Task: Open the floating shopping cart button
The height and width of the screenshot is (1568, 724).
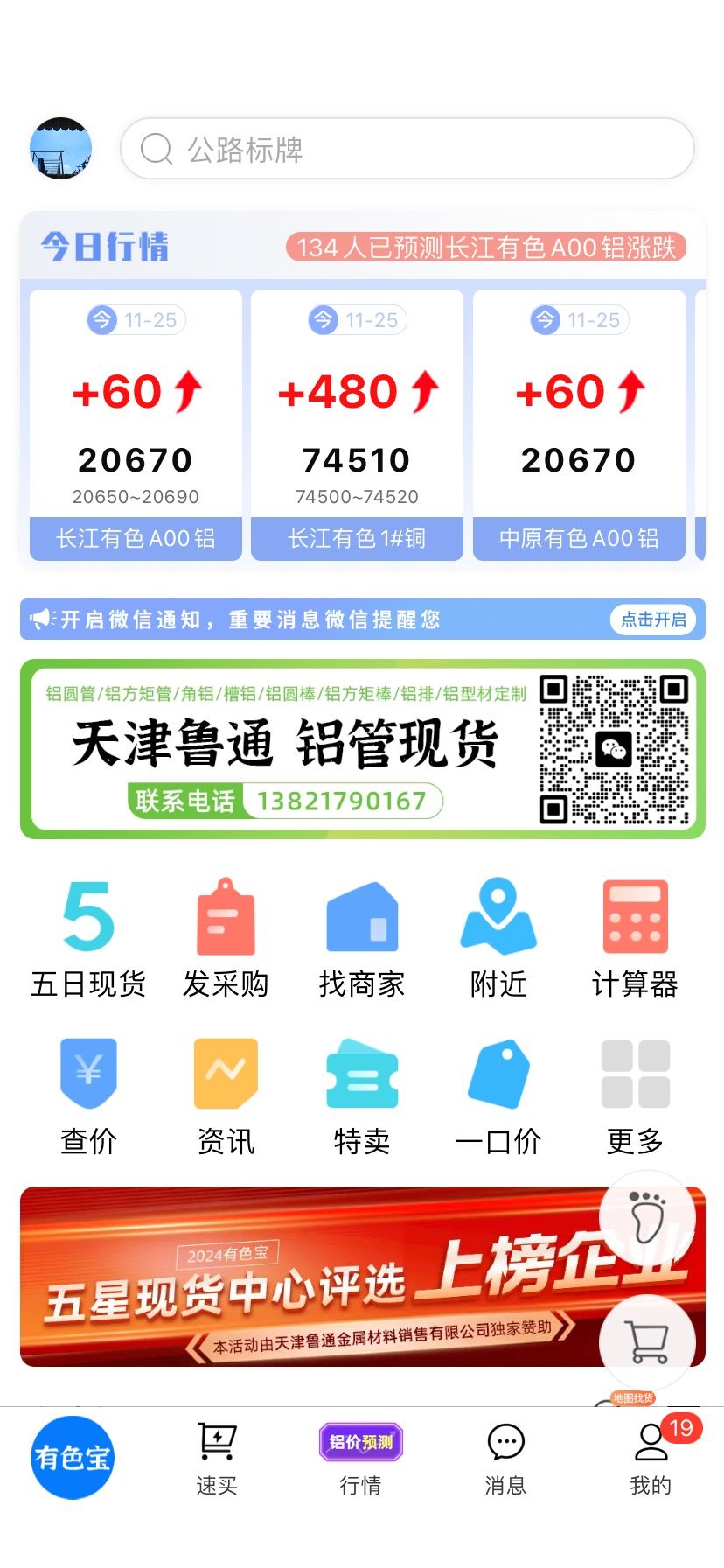Action: pos(648,1340)
